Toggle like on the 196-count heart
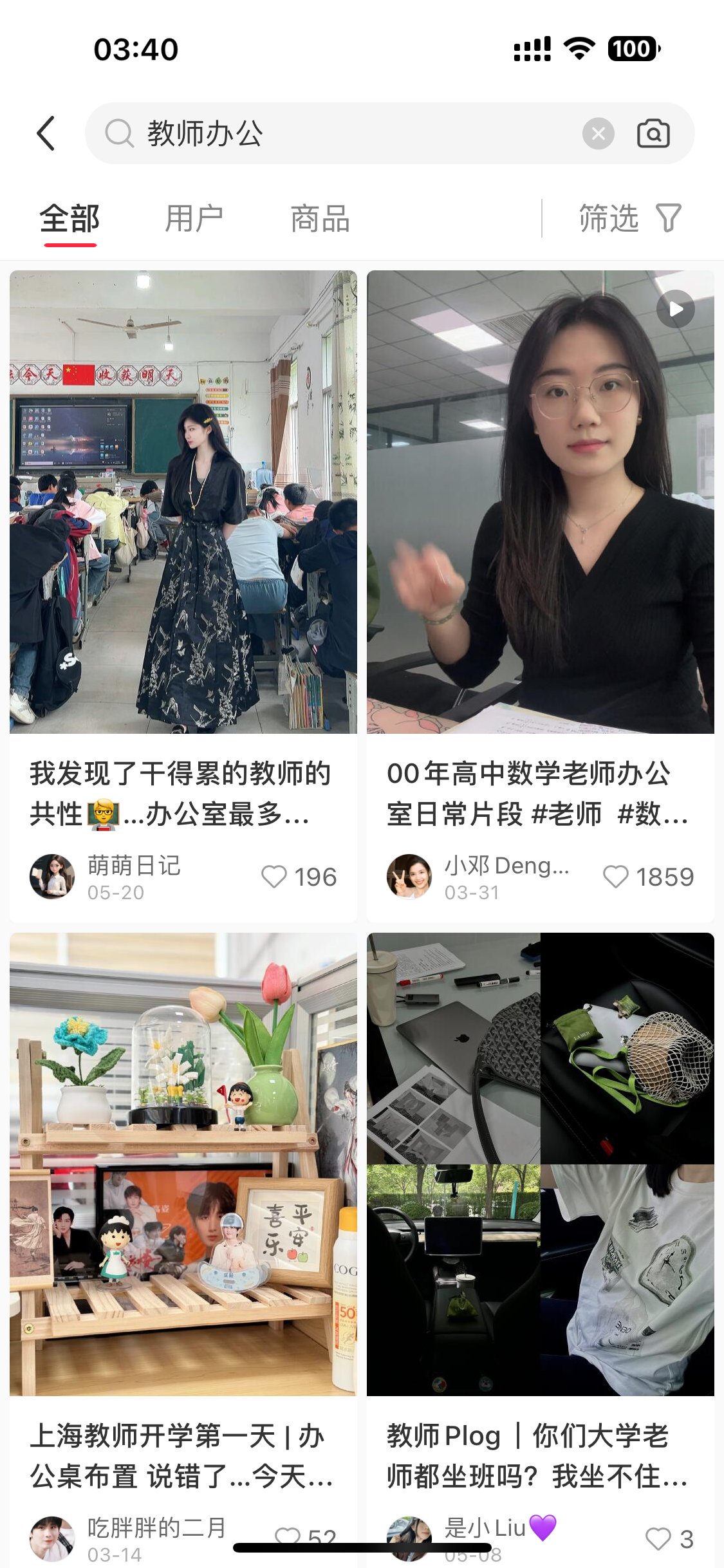The image size is (724, 1568). pos(279,876)
